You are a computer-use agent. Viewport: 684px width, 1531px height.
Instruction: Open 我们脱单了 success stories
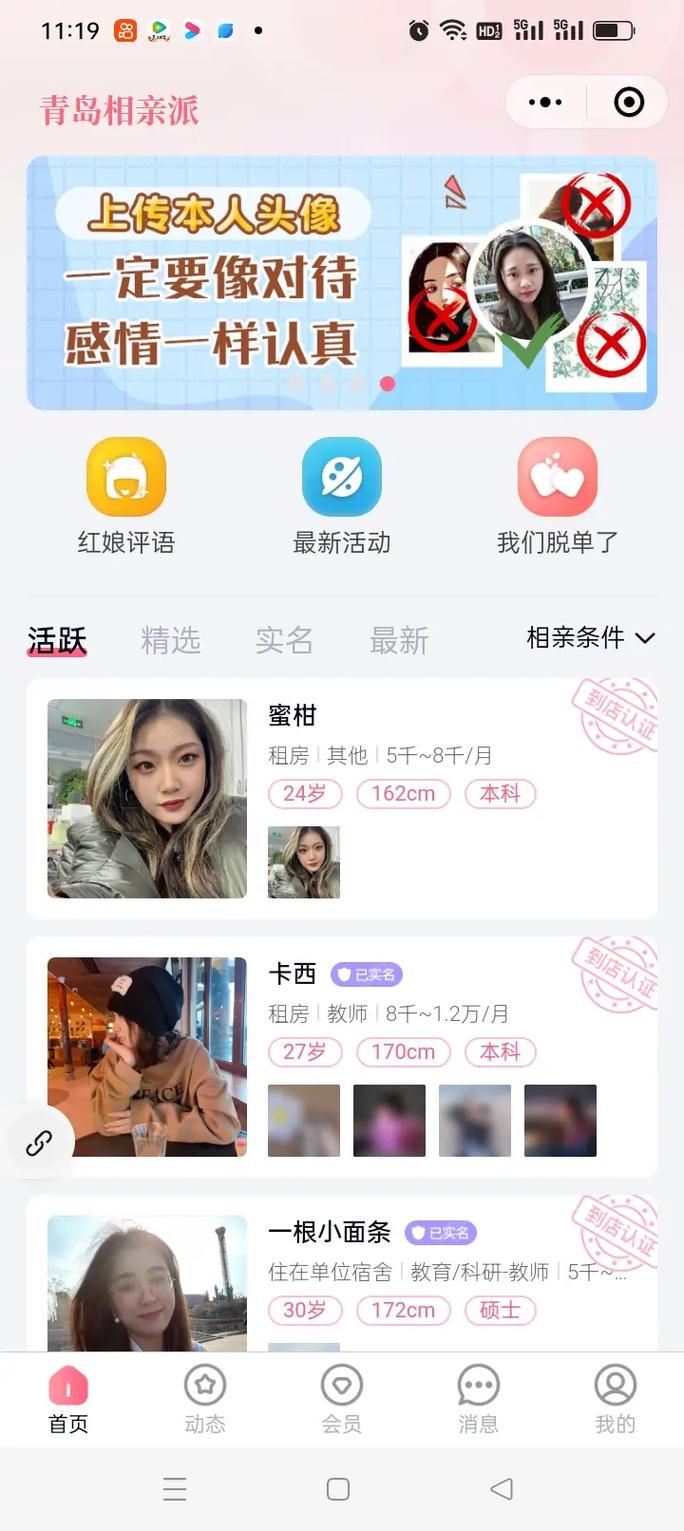pyautogui.click(x=557, y=497)
